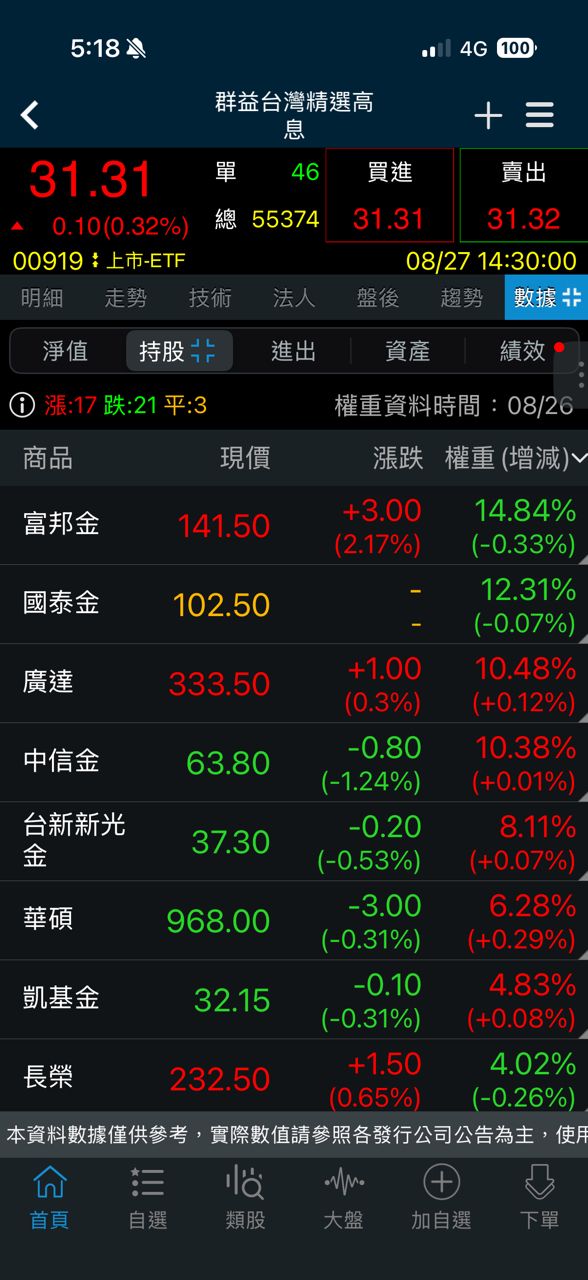Select the 資產 segment
Screen dimensions: 588x1280
coord(408,351)
